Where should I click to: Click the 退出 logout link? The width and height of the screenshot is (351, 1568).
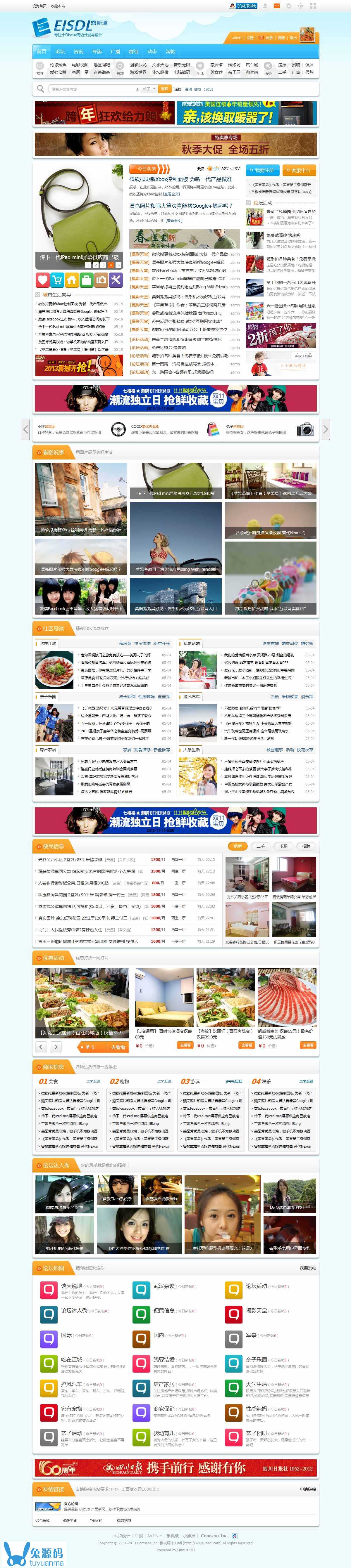pyautogui.click(x=293, y=38)
